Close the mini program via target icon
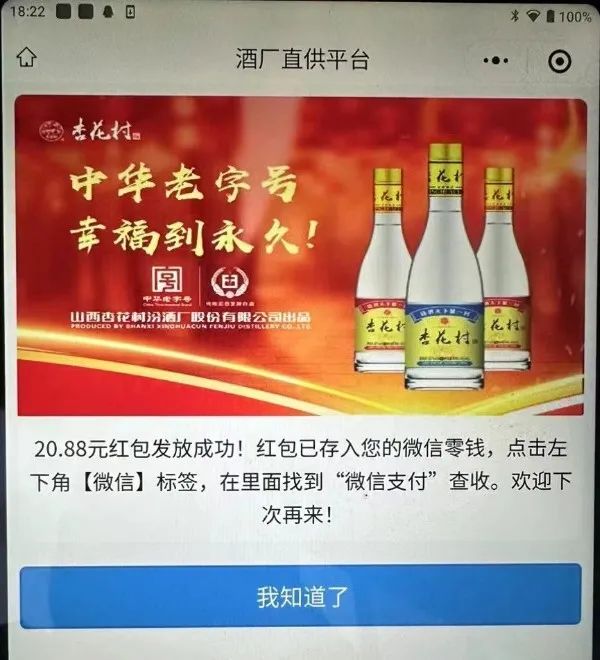Screen dimensions: 600x660 click(x=560, y=60)
